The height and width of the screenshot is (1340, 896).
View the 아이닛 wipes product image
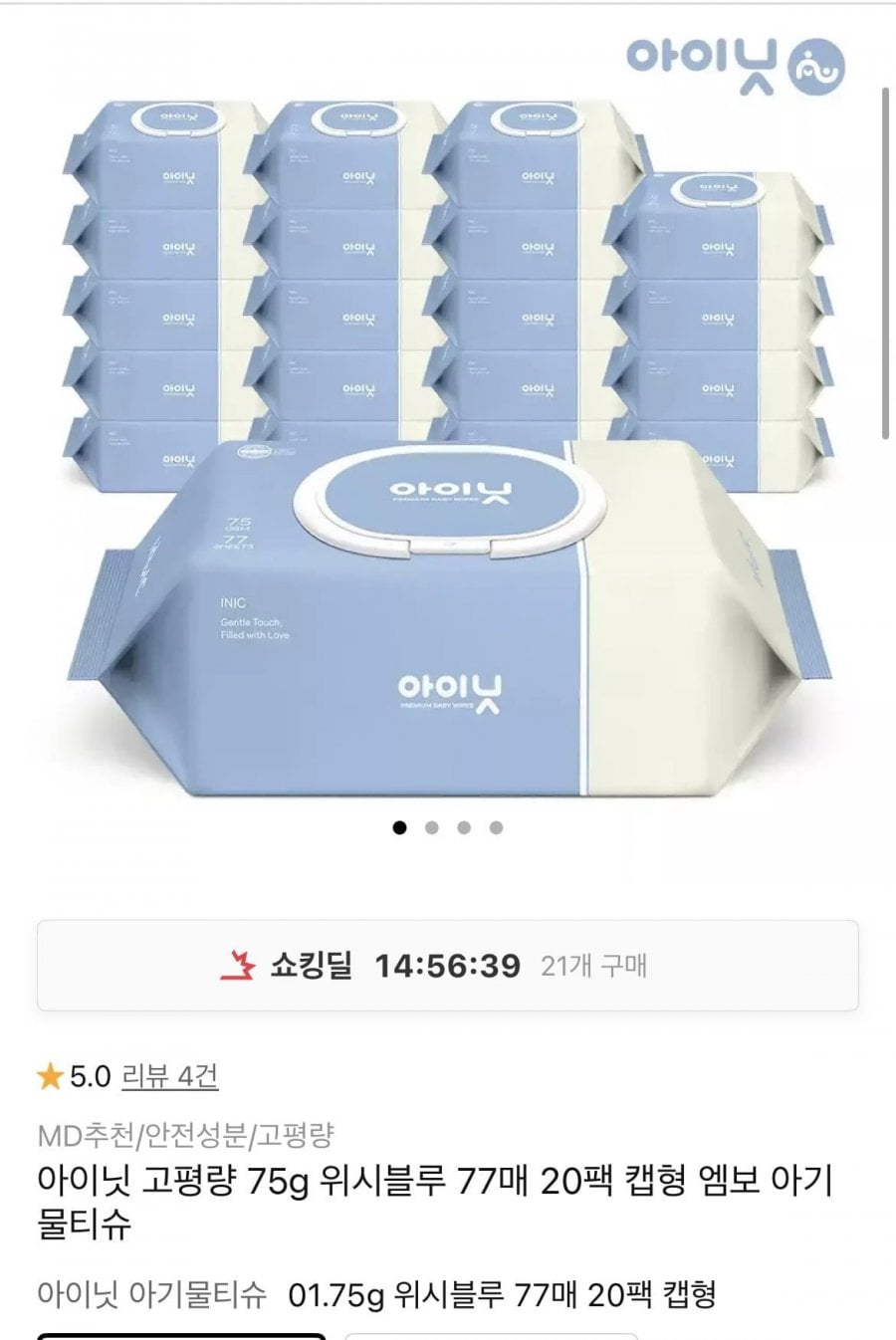click(x=448, y=448)
